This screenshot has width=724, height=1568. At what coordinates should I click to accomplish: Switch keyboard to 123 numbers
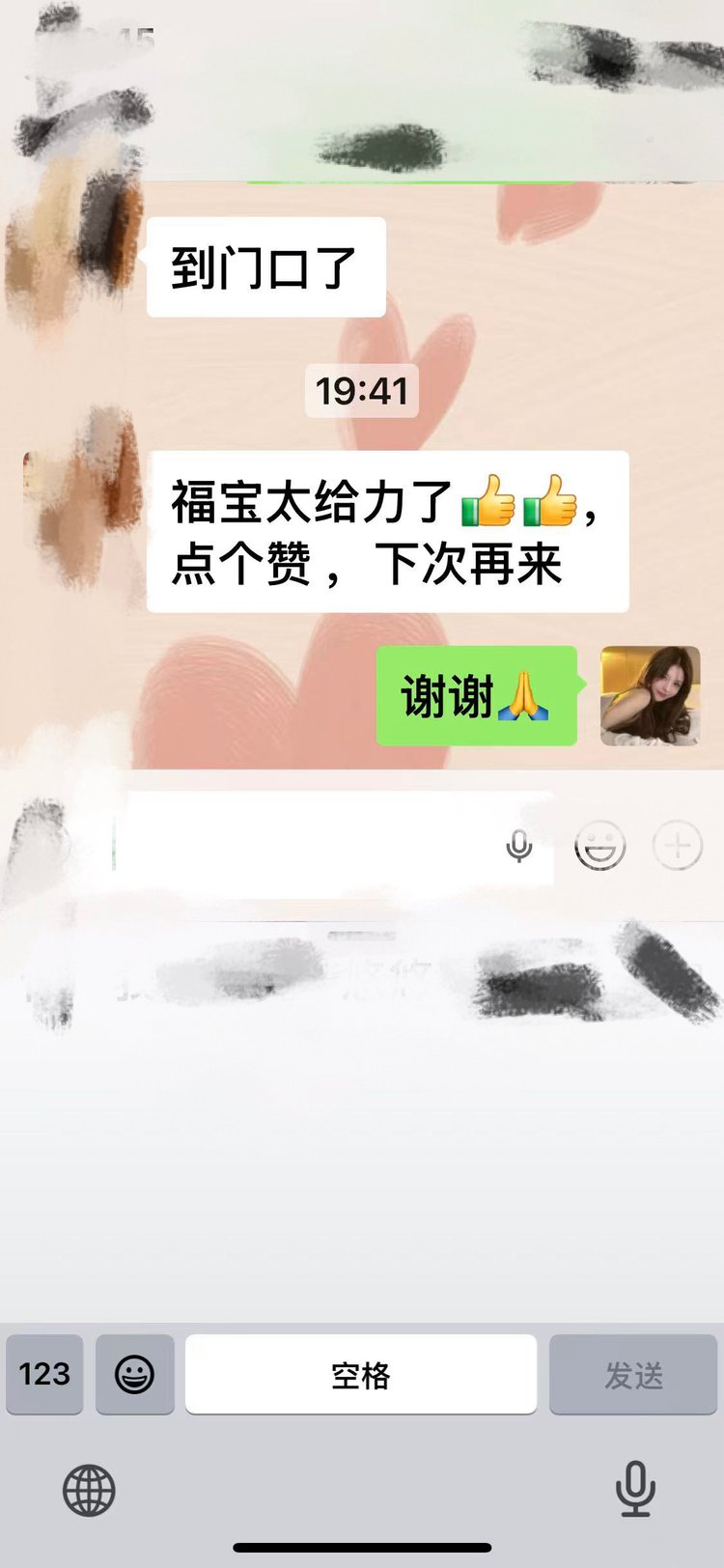44,1374
